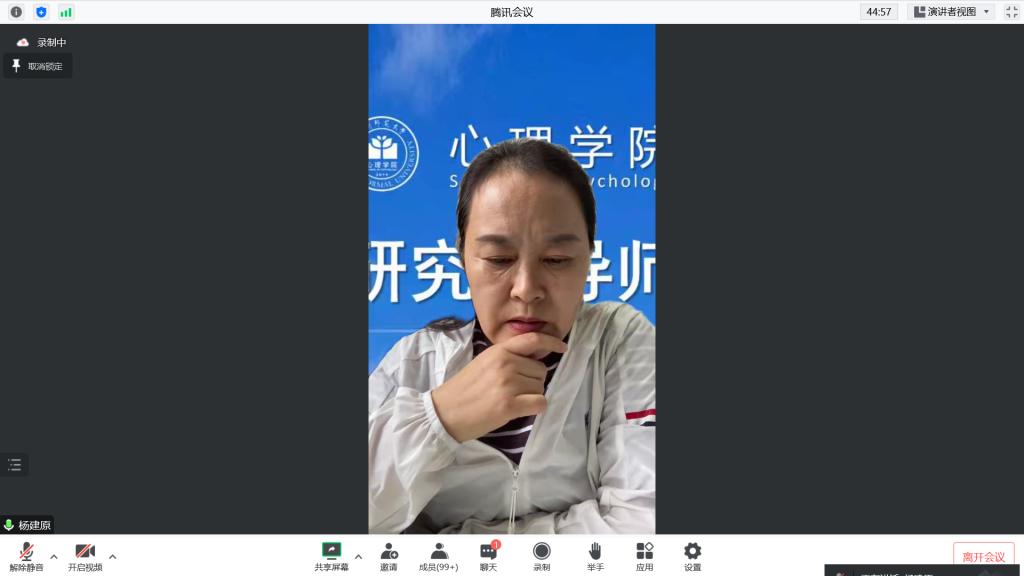Open the list icon at the left edge
The width and height of the screenshot is (1024, 576).
click(x=14, y=464)
